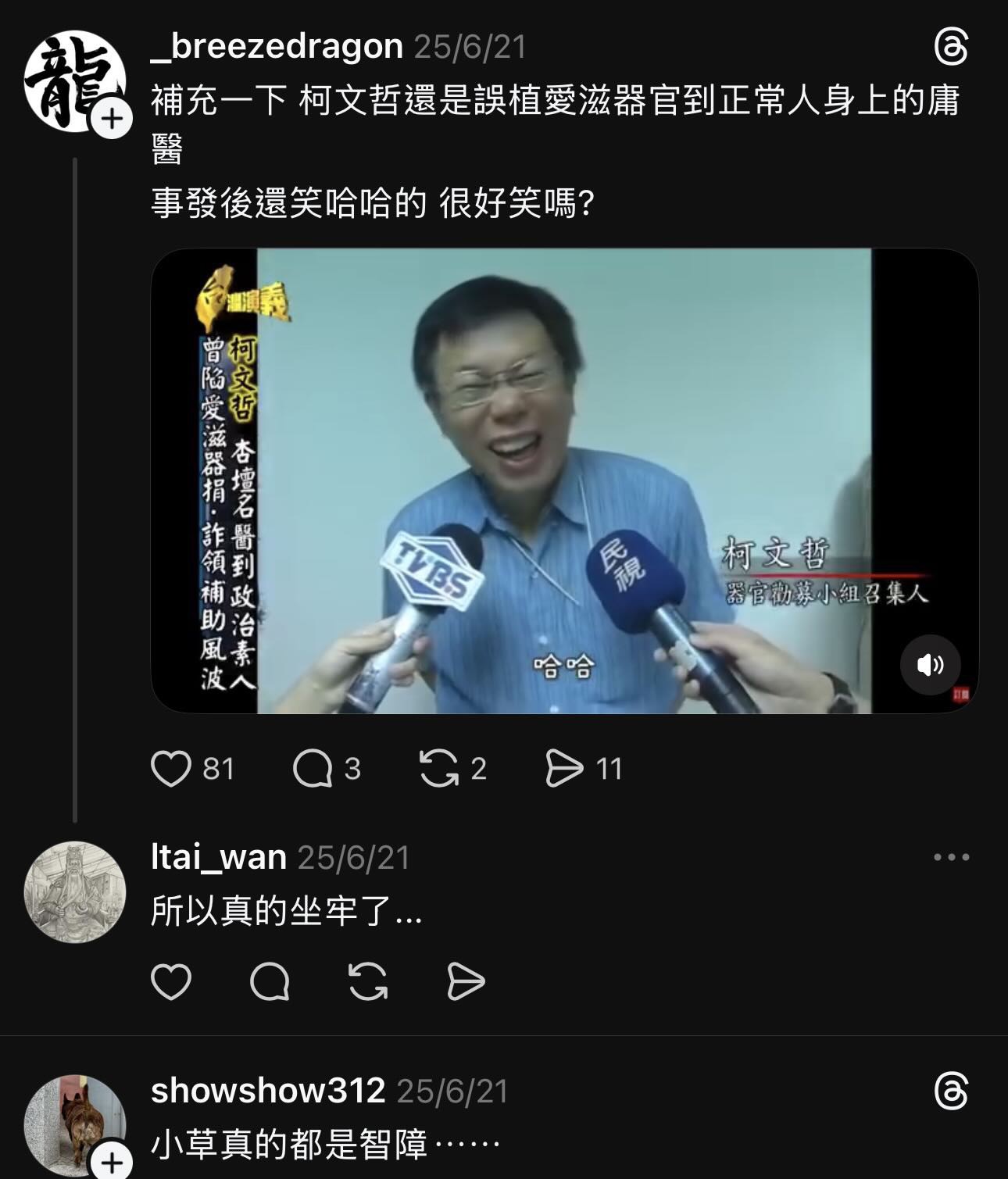Tap the Threads icon on _breezedragon's post
The image size is (1008, 1179).
(951, 48)
